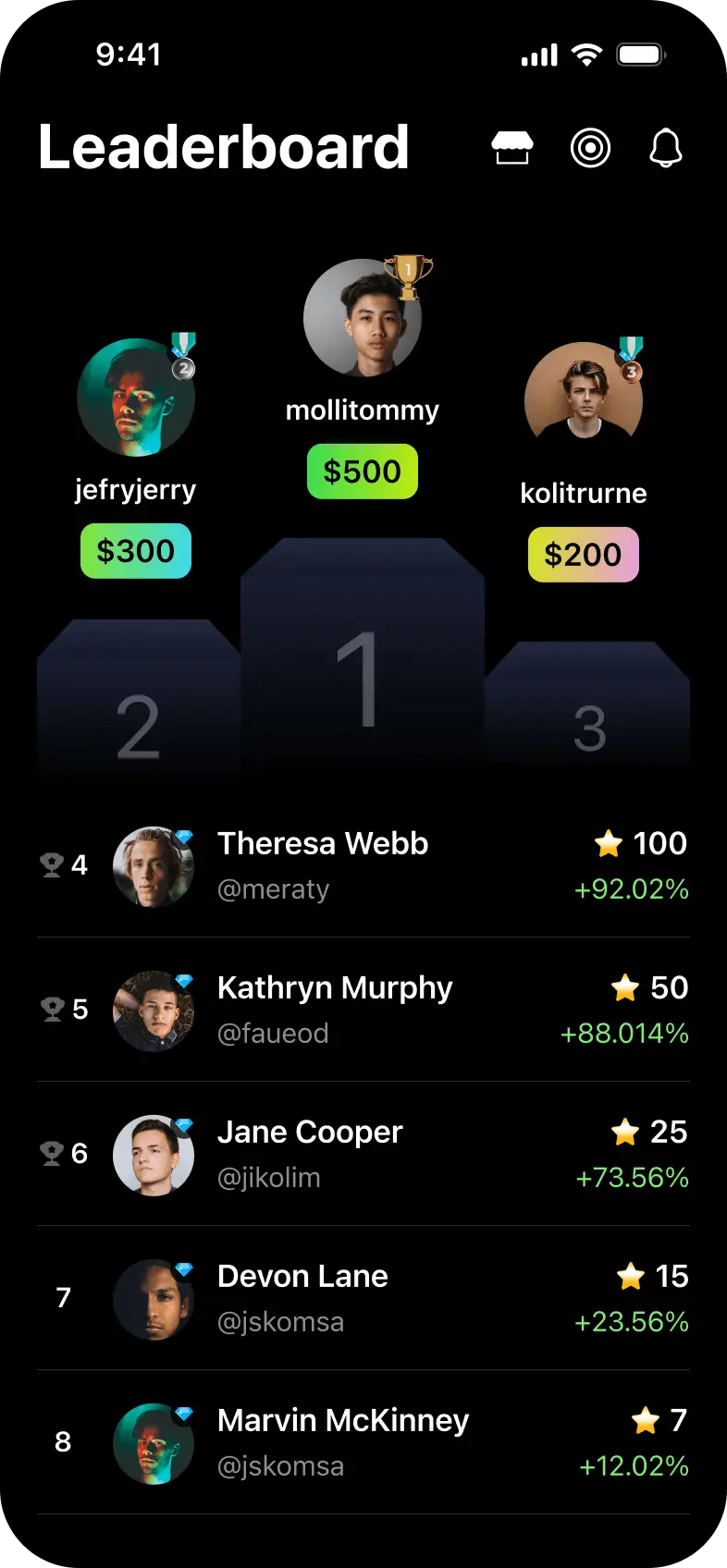This screenshot has height=1568, width=727.
Task: Select Marvin McKinney's leaderboard row
Action: pos(363,1442)
